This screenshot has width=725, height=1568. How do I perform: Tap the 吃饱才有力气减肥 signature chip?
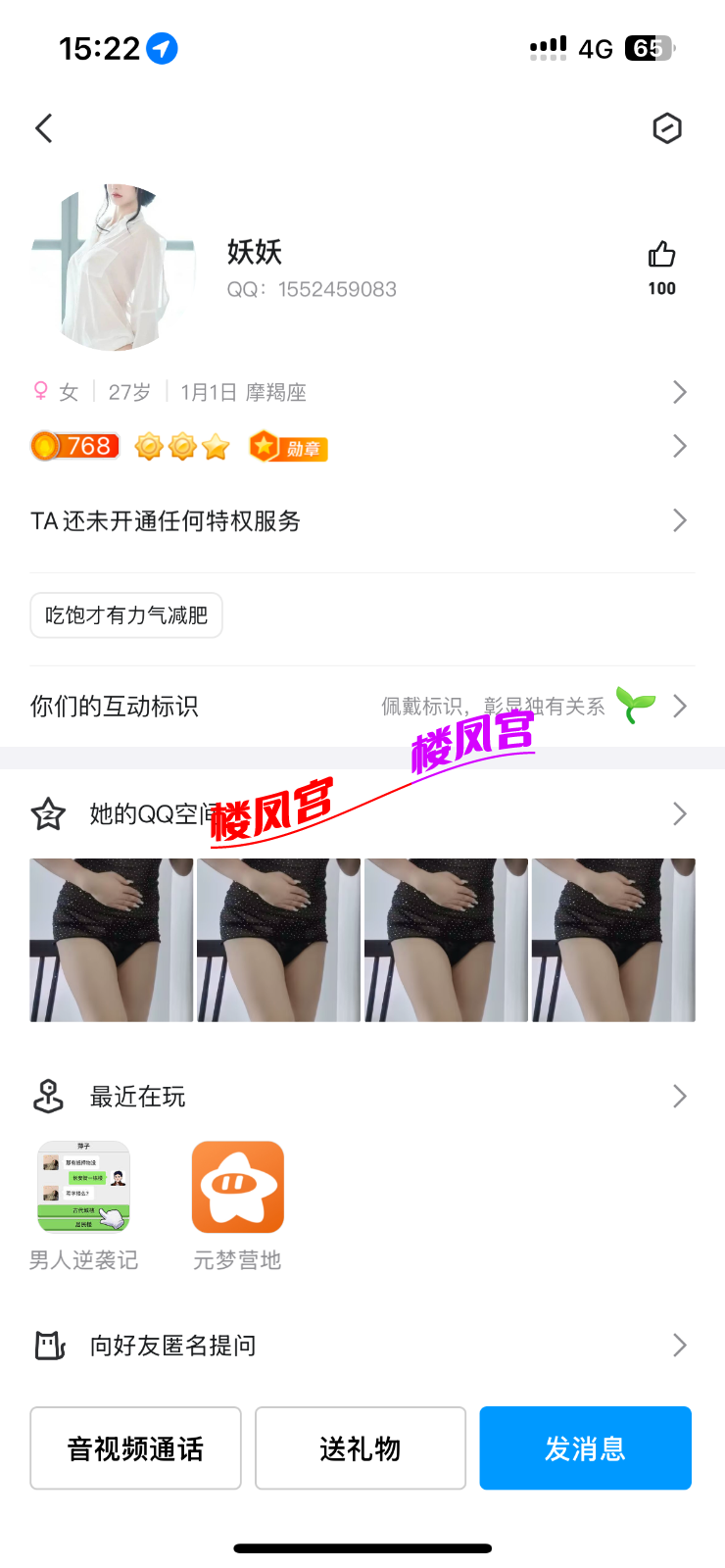coord(126,615)
